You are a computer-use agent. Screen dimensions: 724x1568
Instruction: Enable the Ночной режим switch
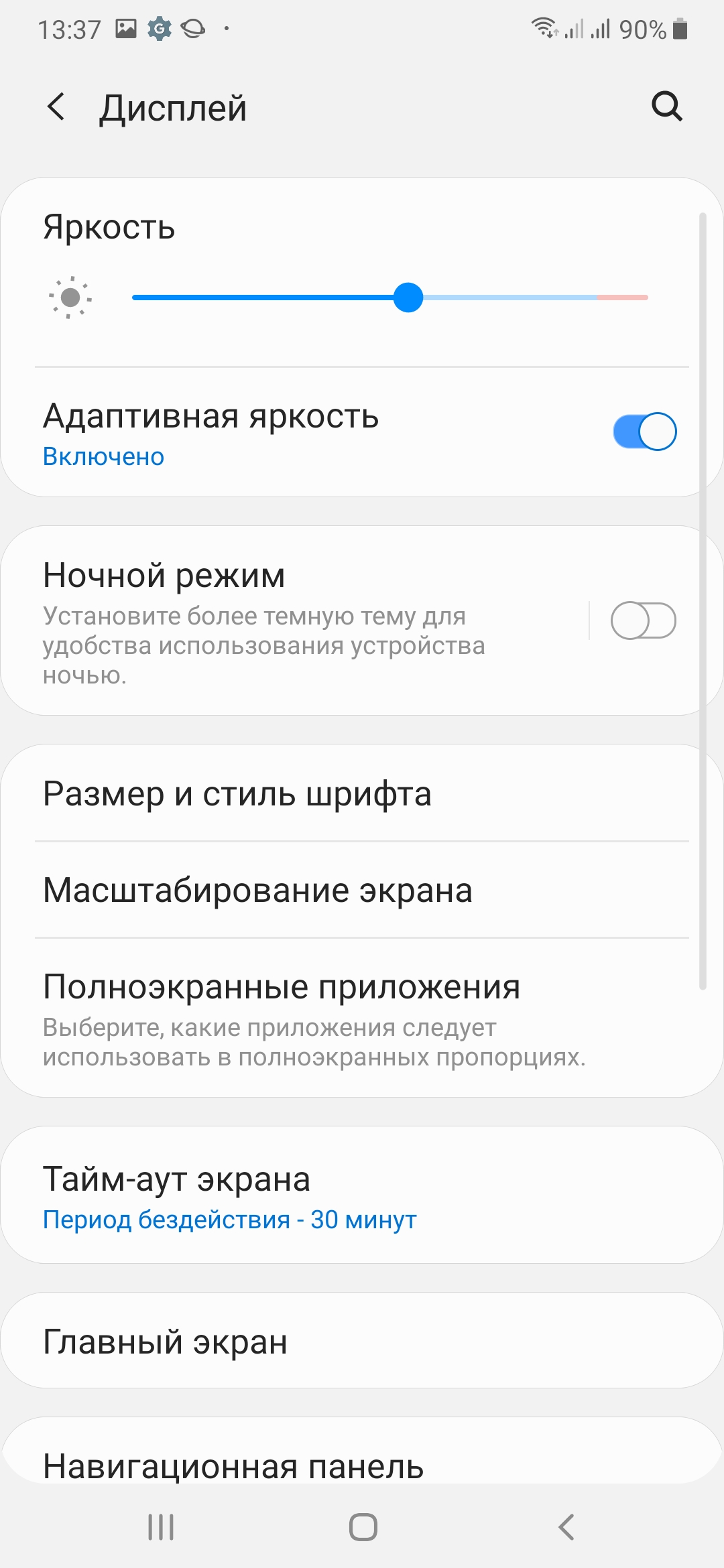click(643, 620)
